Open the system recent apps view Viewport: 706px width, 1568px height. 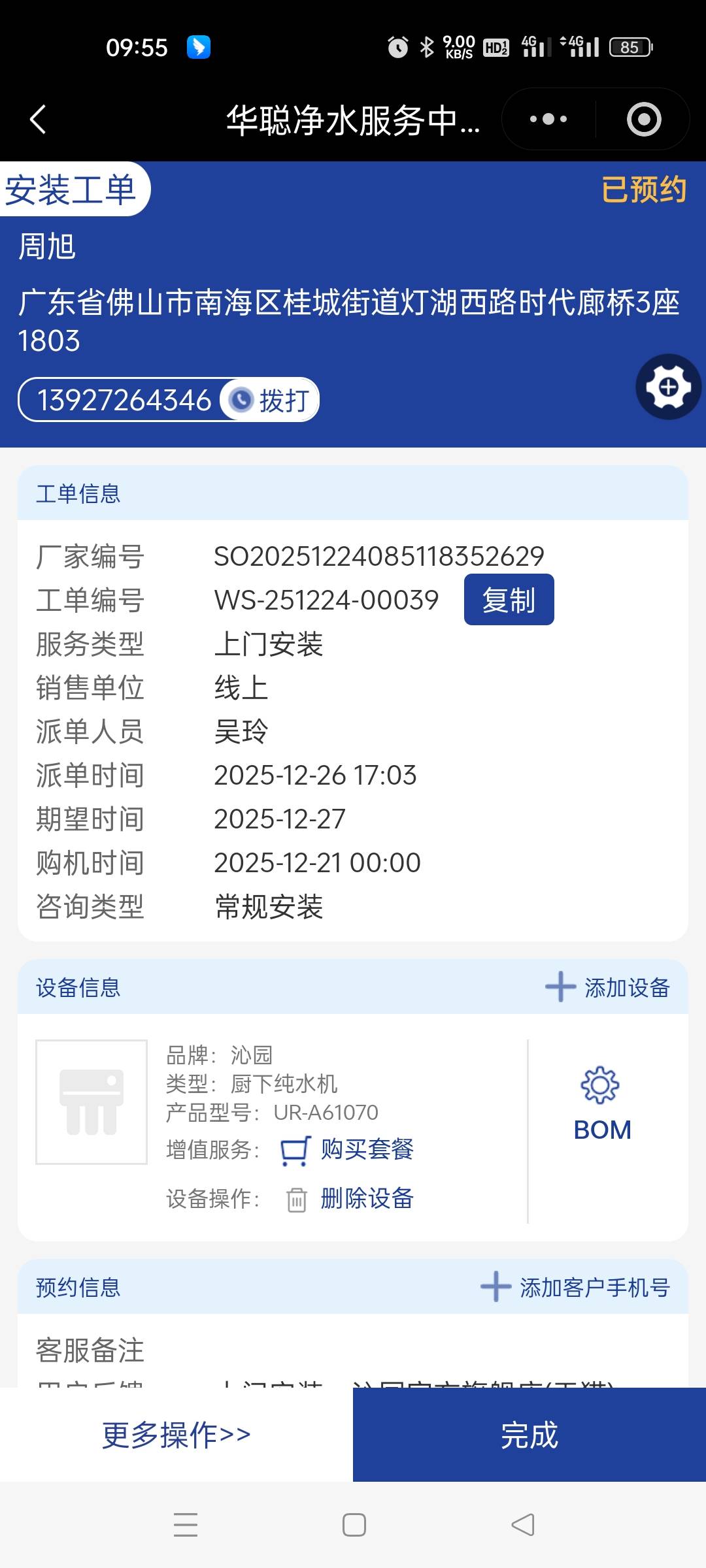[x=186, y=1525]
